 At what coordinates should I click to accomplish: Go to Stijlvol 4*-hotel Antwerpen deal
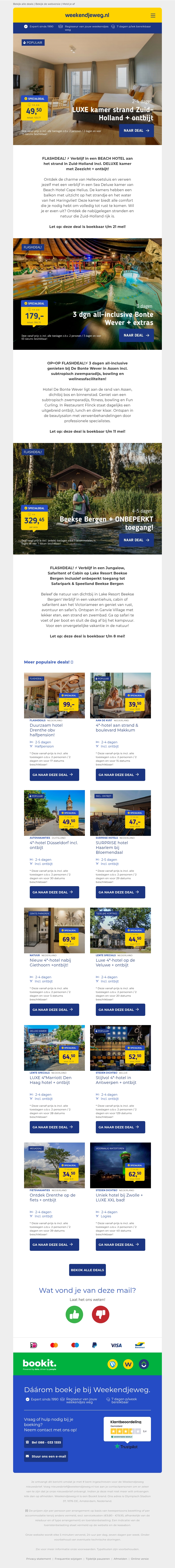click(120, 1127)
